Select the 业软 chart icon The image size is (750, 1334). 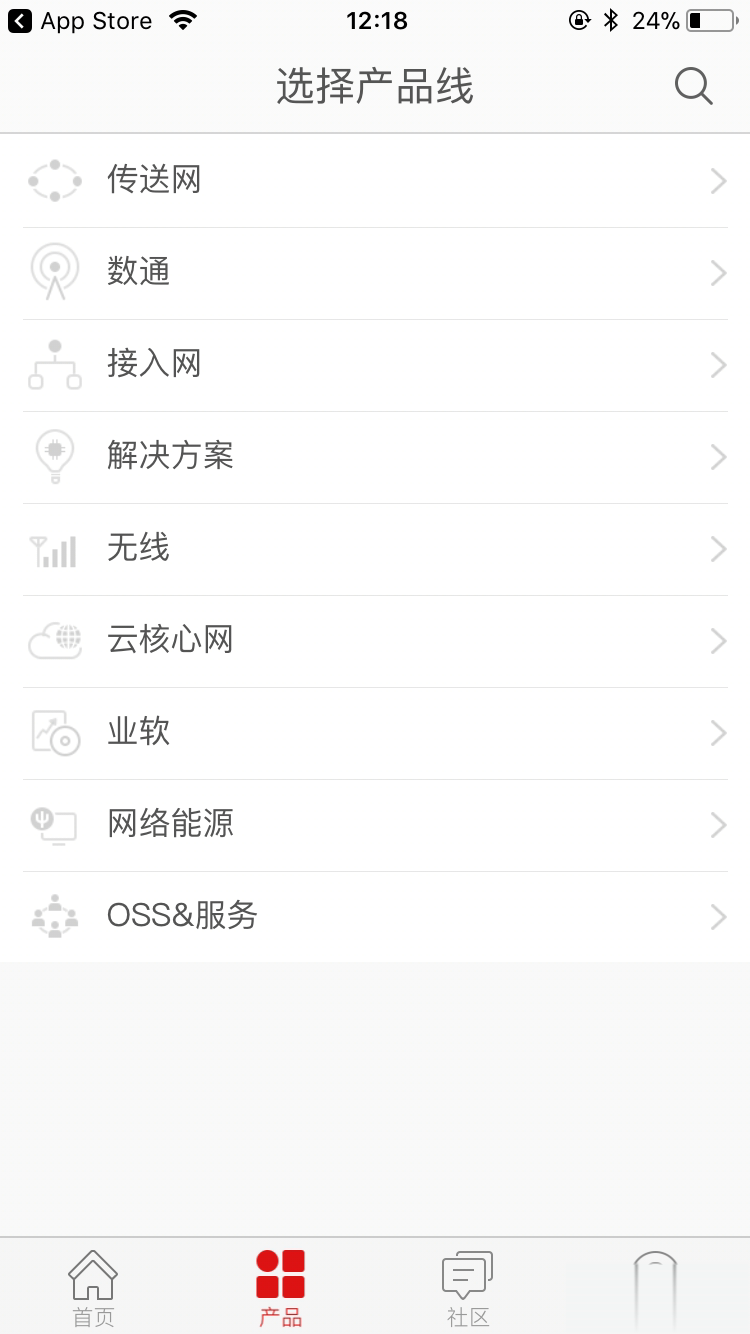click(55, 732)
